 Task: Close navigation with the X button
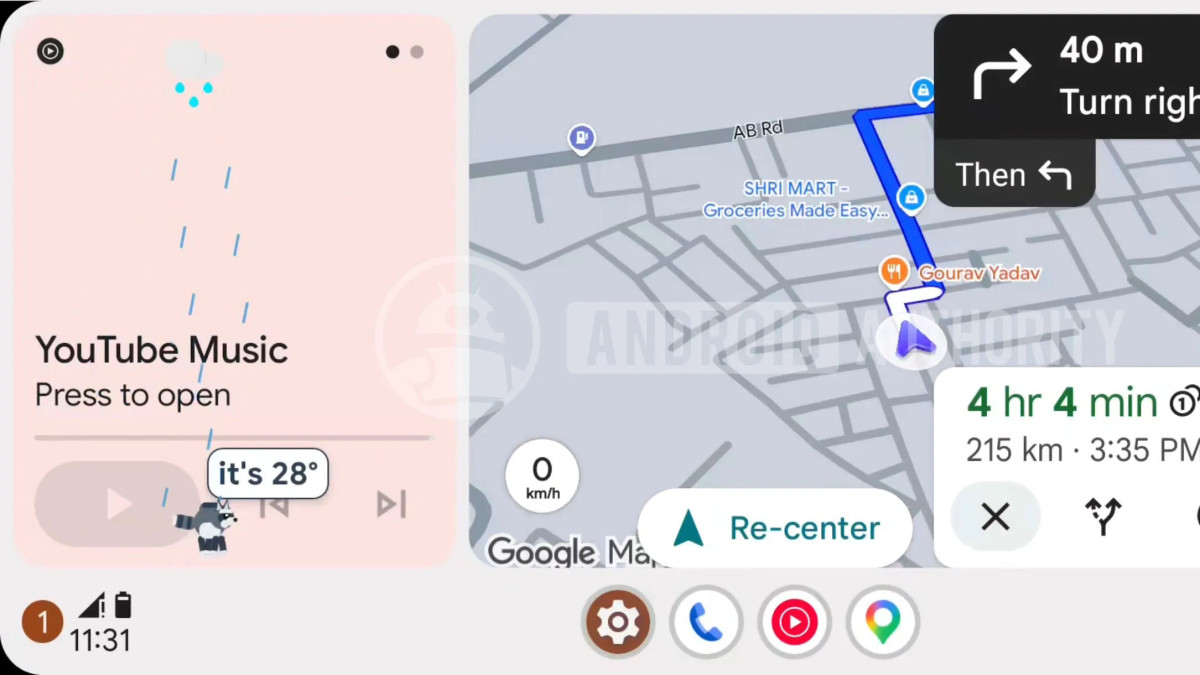coord(995,517)
